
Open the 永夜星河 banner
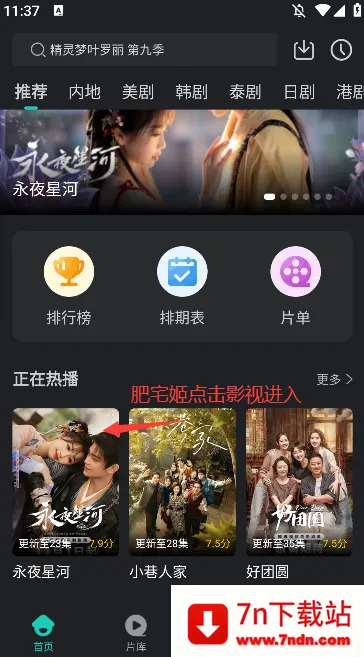pos(182,162)
